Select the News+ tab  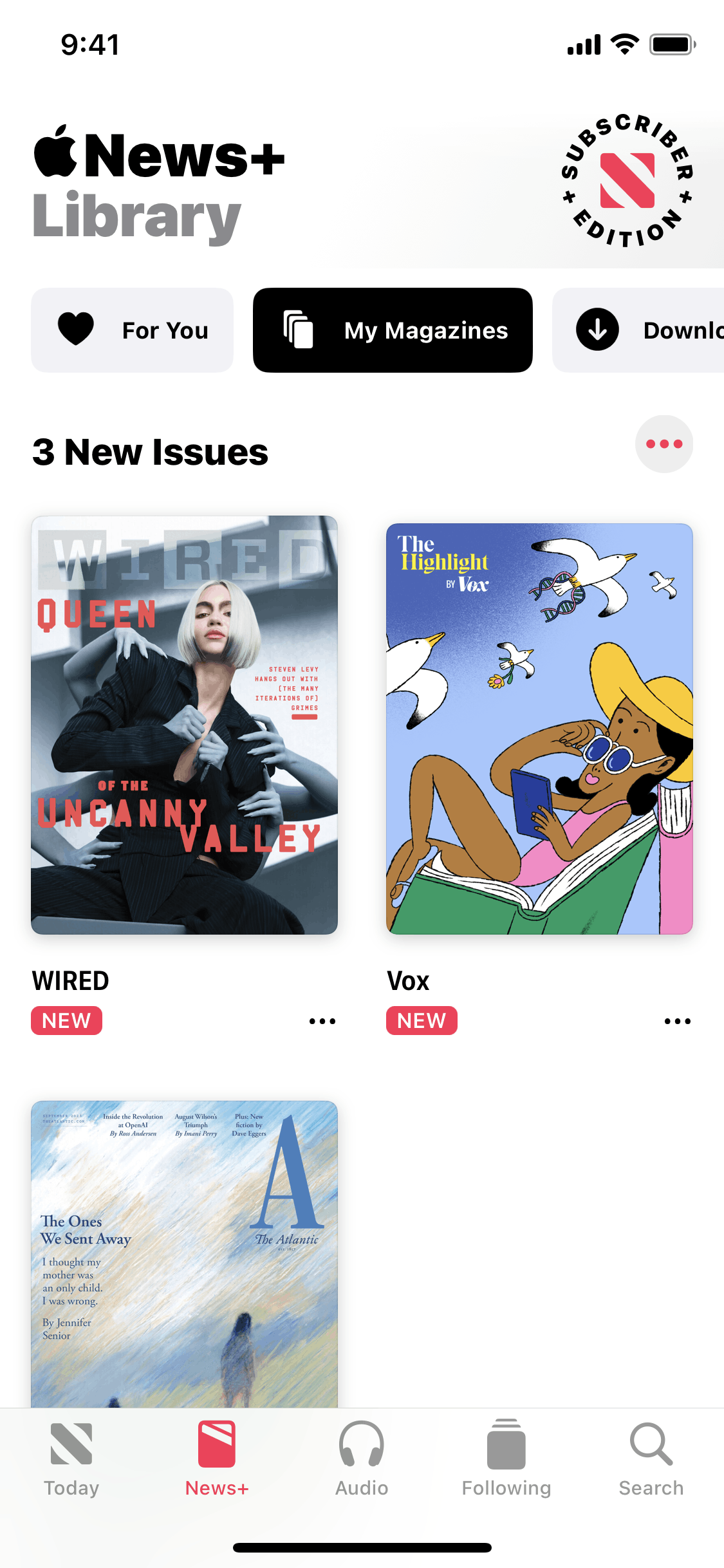pos(217,1460)
